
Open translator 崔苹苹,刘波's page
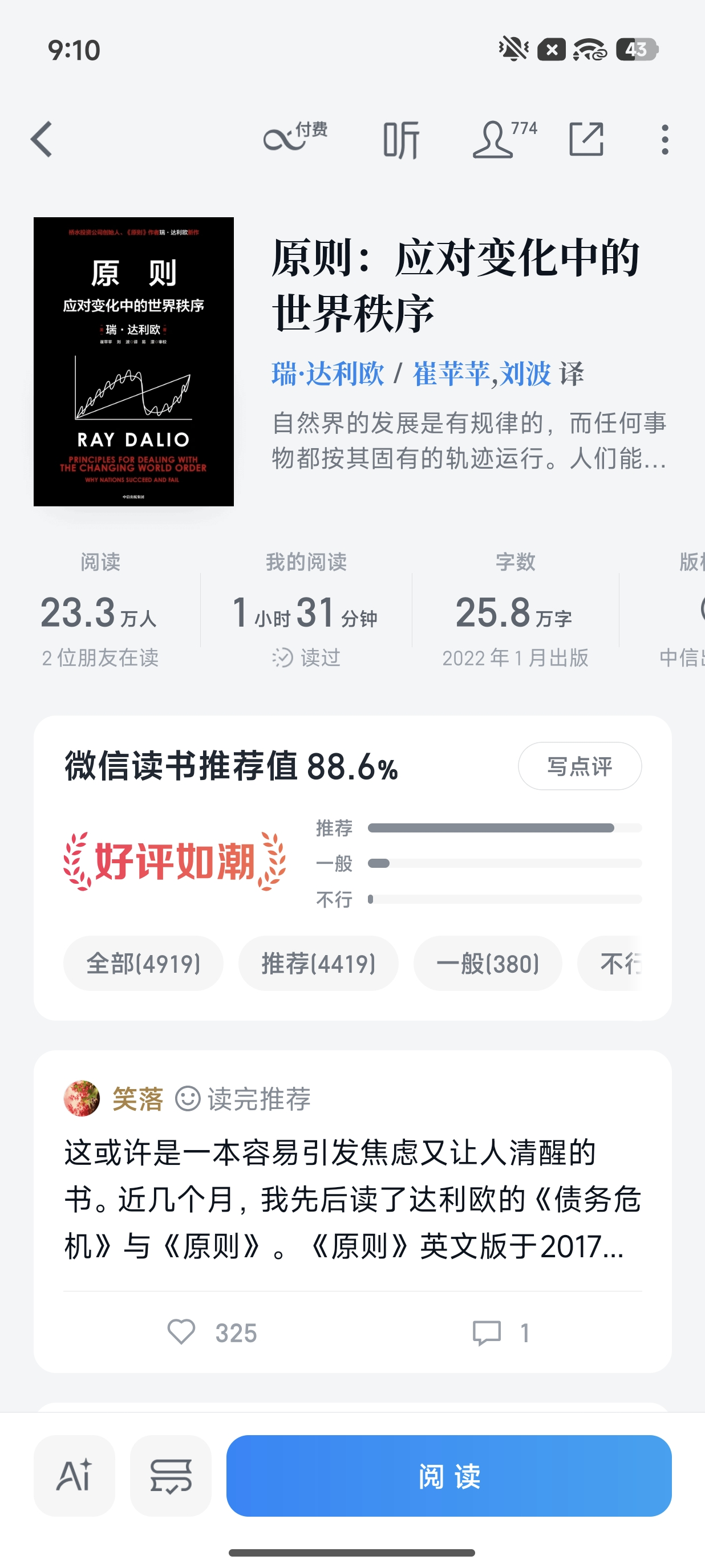click(481, 373)
